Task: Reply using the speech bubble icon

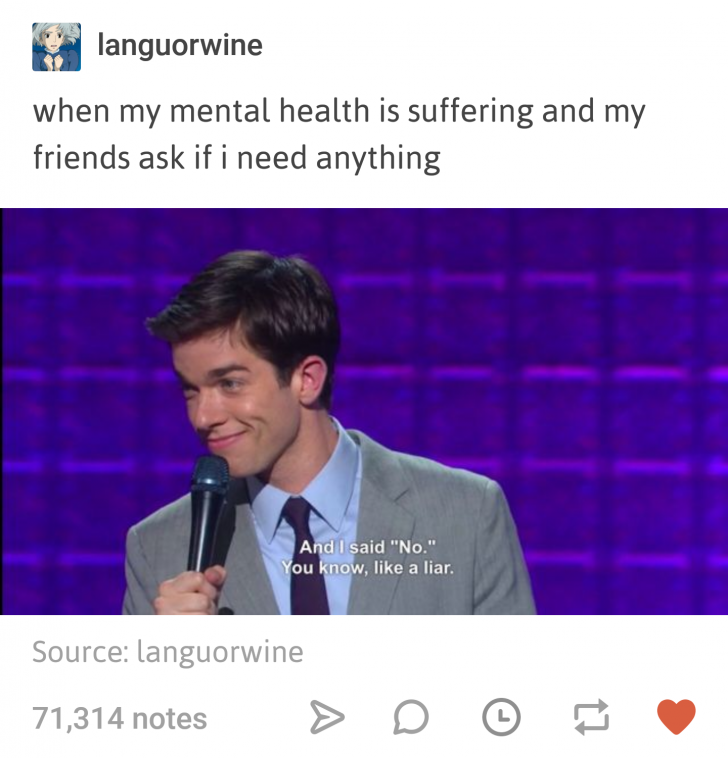Action: pyautogui.click(x=411, y=717)
